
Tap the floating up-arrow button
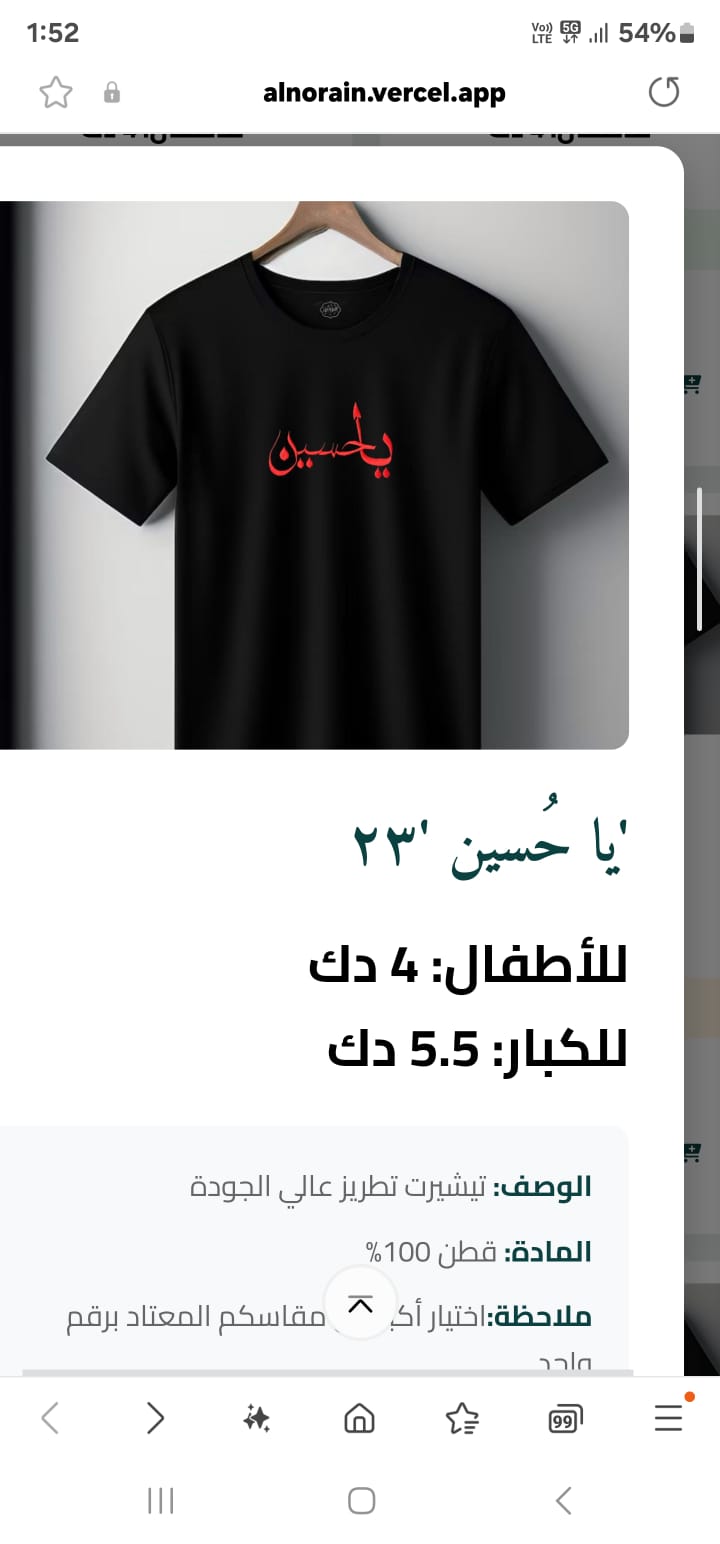point(360,1303)
